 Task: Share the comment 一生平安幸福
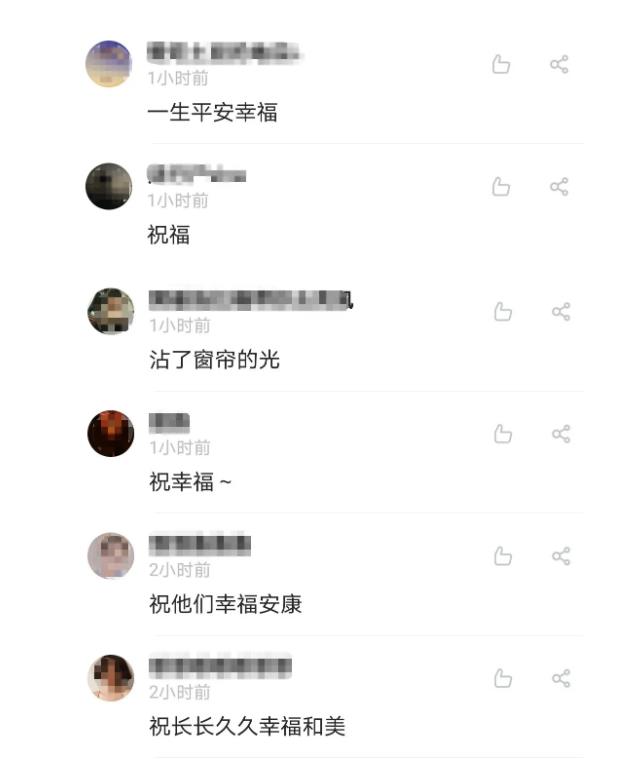[559, 65]
